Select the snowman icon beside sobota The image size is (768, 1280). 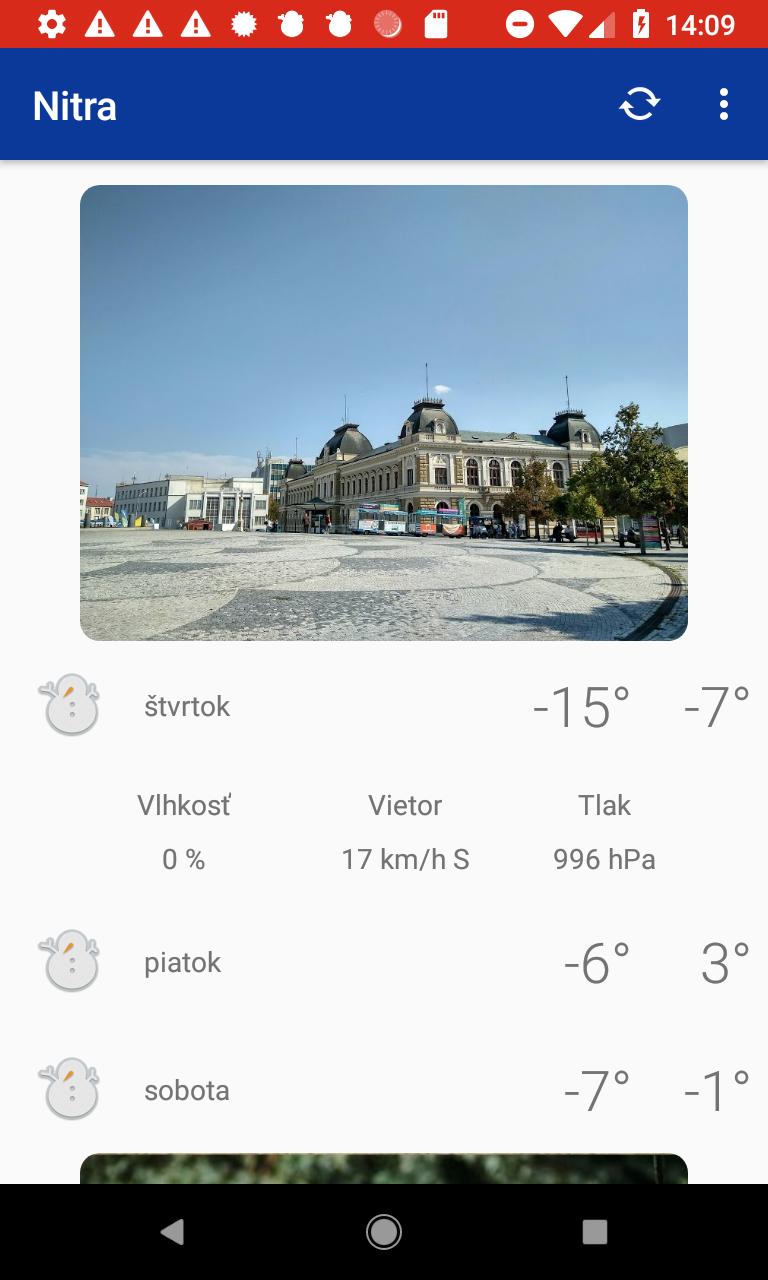tap(70, 1089)
